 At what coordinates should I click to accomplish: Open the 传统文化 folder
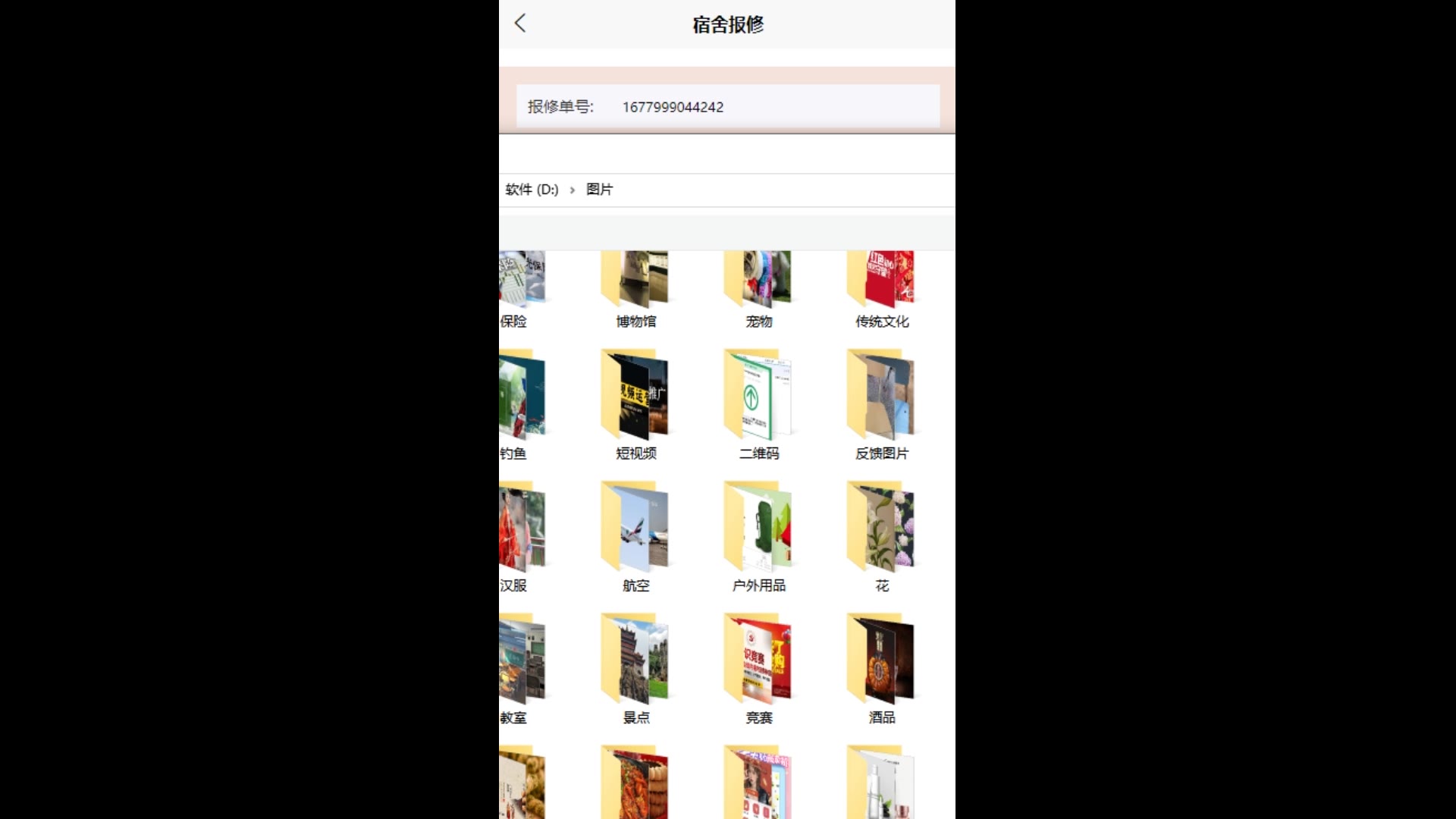(x=881, y=282)
